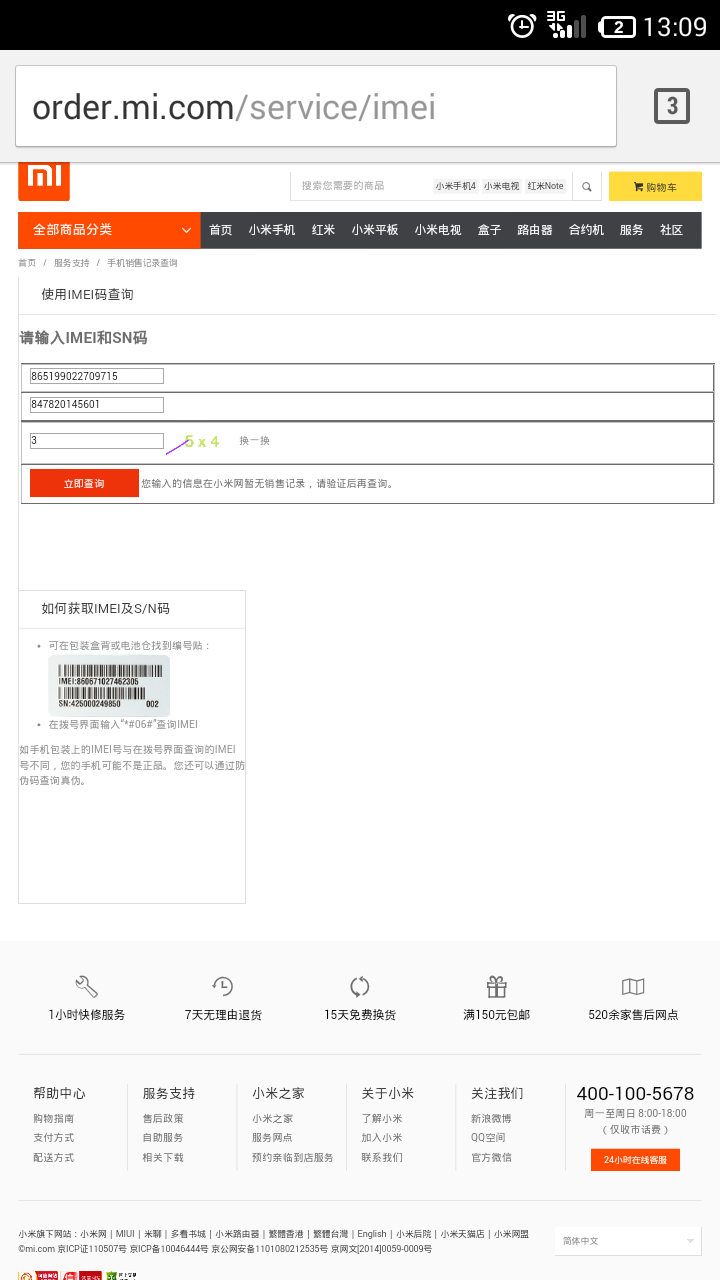Tap the IMEI number field
Screen dimensions: 720x1280
click(97, 376)
